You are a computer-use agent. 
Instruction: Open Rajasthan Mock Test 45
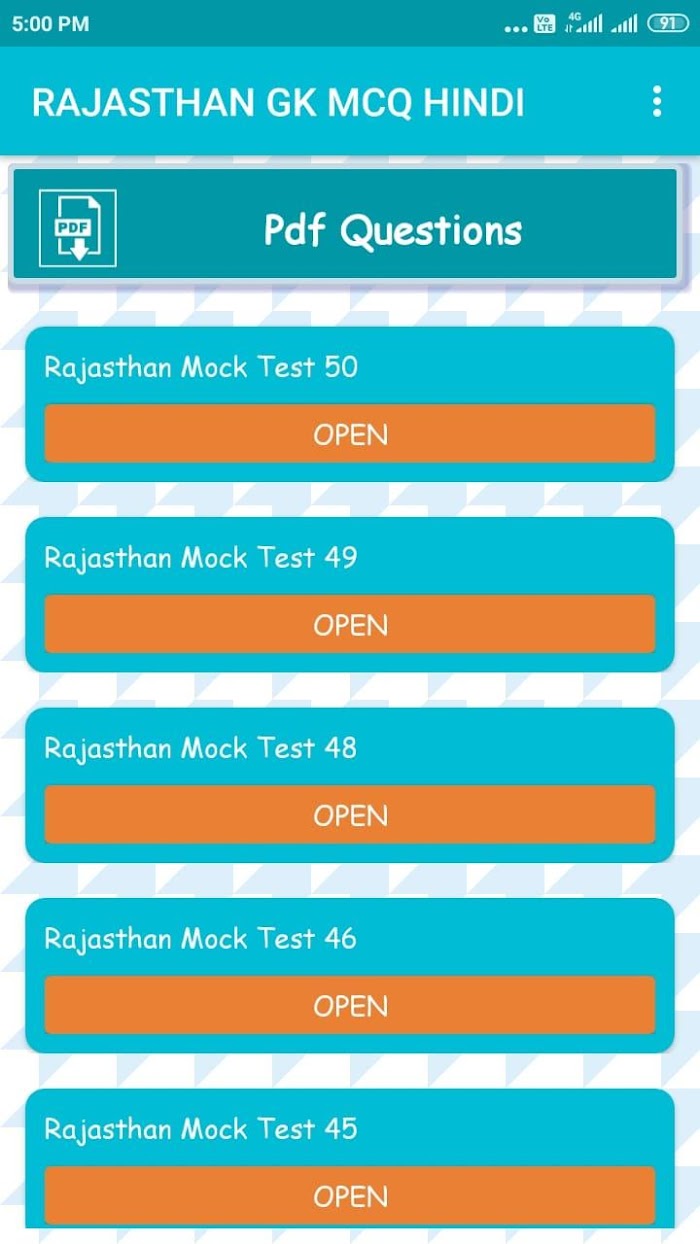tap(350, 1196)
